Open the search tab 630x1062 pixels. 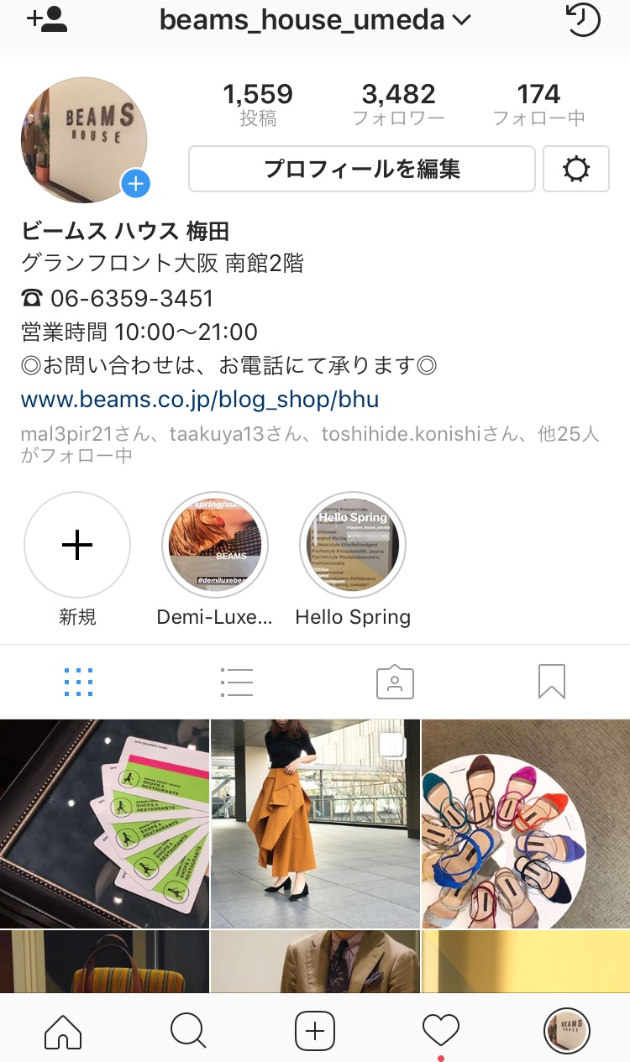pos(188,1030)
